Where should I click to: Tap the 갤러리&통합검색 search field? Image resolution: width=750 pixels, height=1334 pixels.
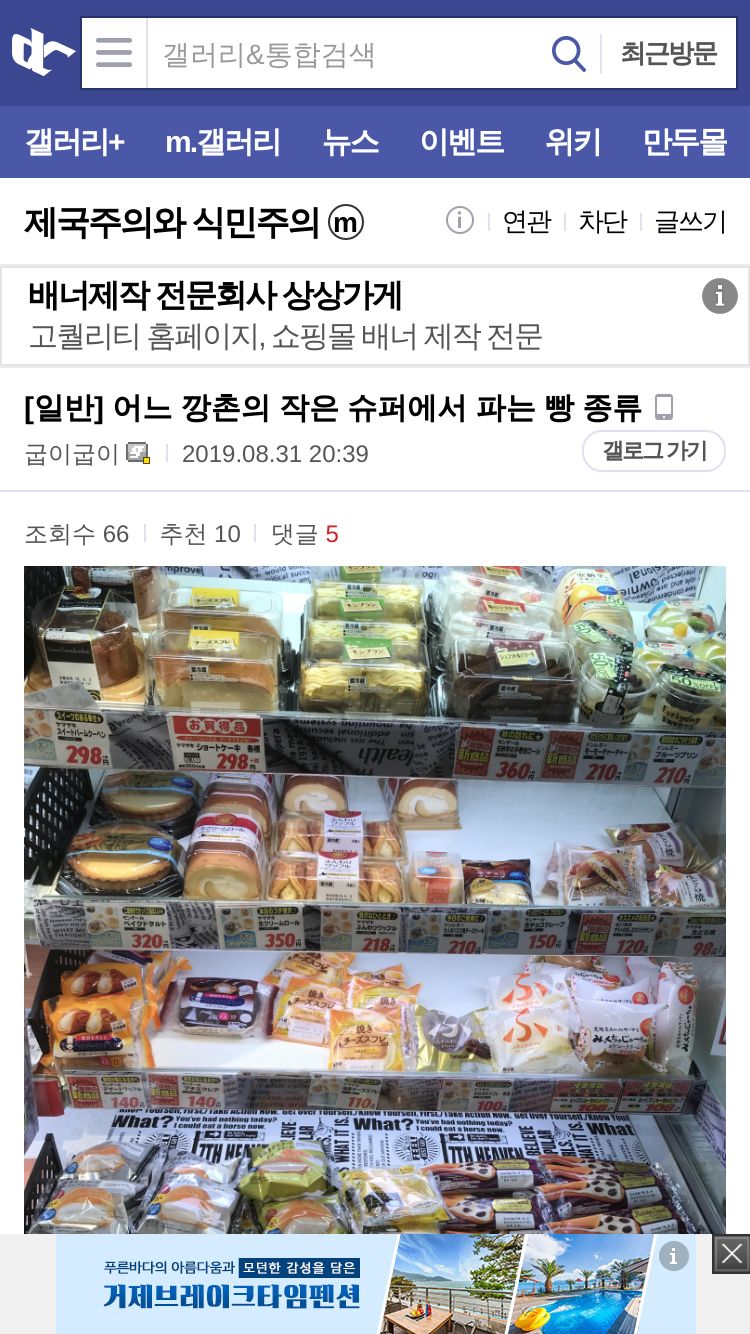pos(345,53)
